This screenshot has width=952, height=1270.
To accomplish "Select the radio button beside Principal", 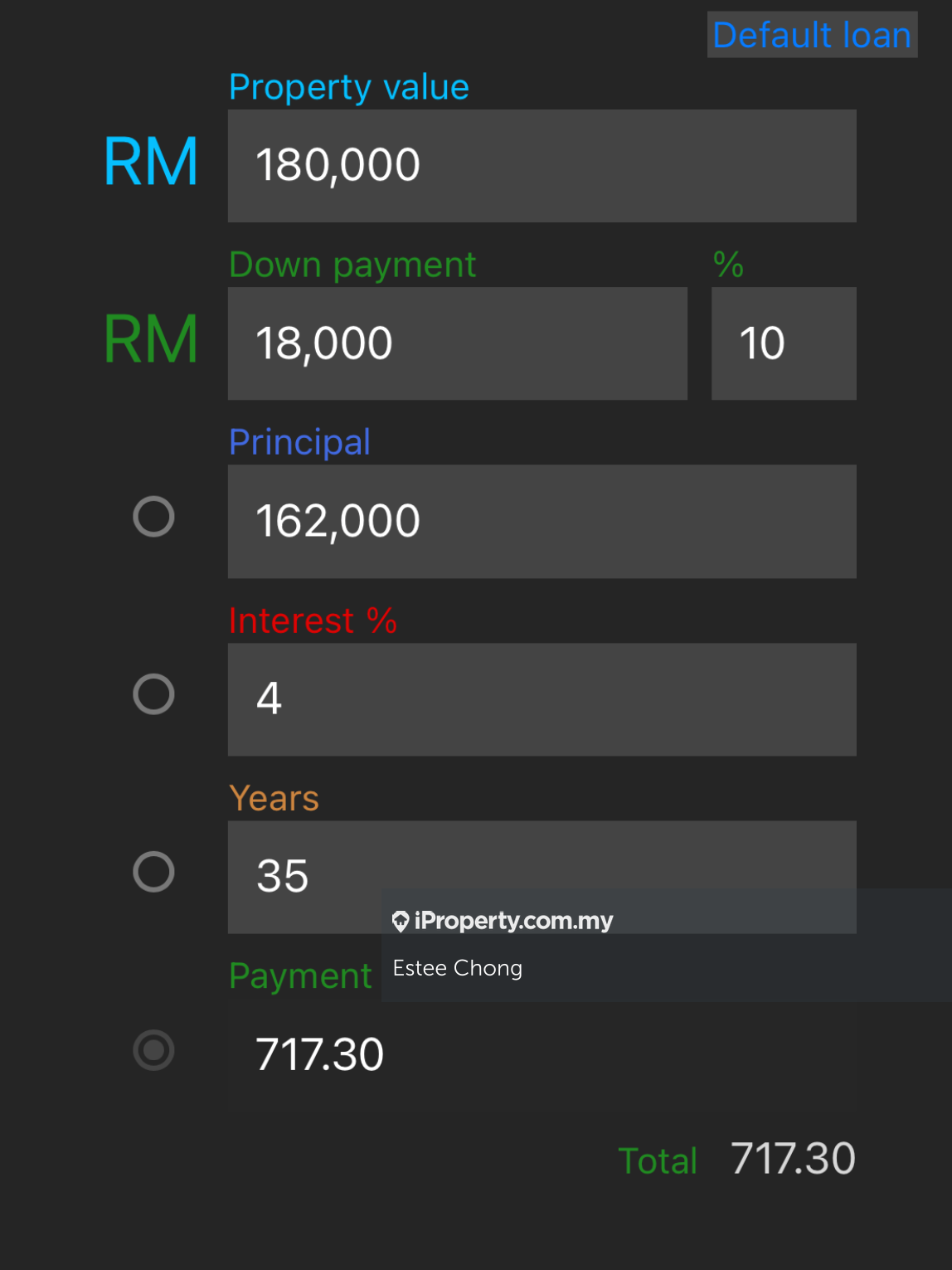I will (153, 517).
